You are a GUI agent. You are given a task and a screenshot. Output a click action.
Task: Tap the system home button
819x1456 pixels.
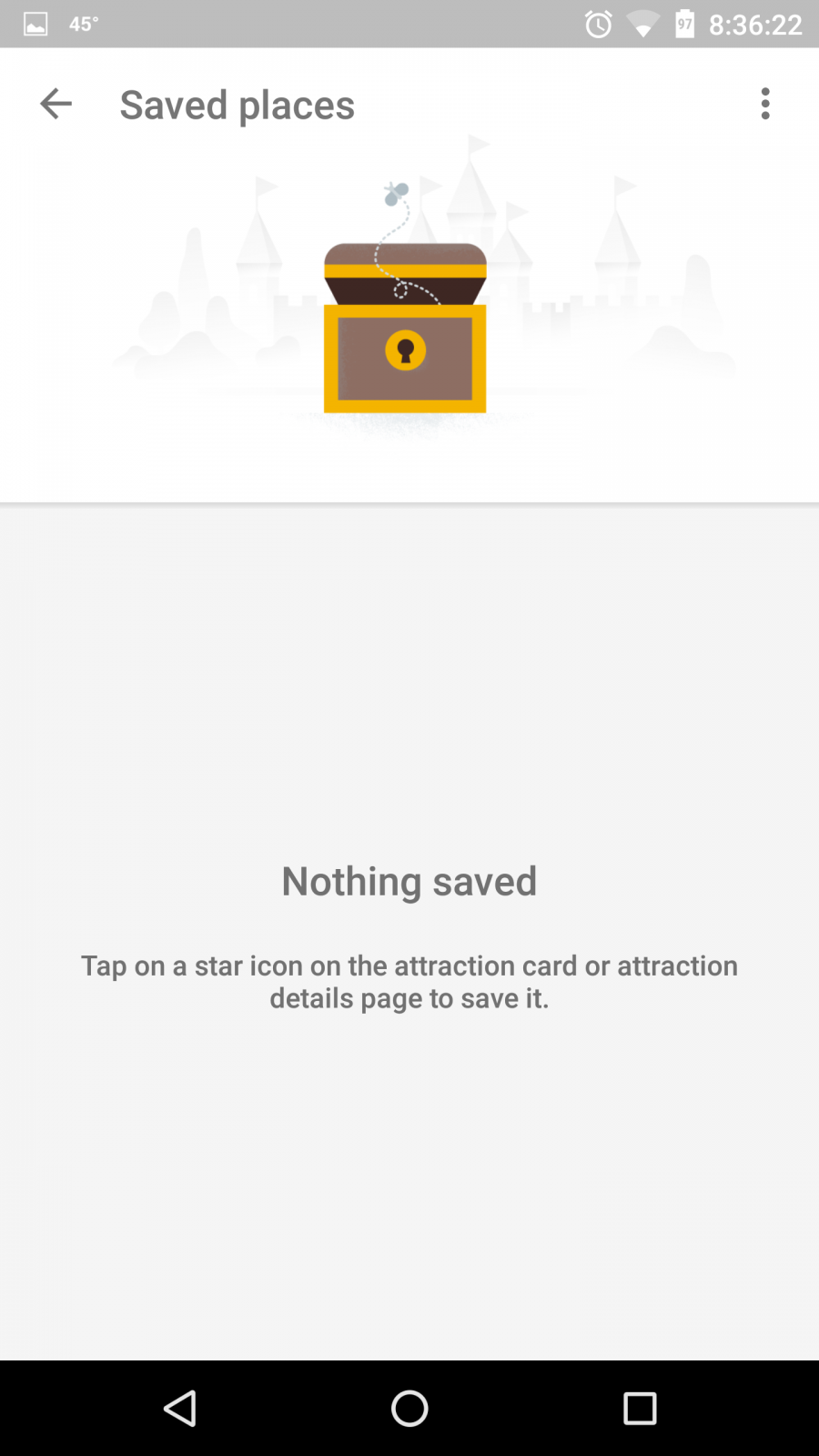click(409, 1409)
